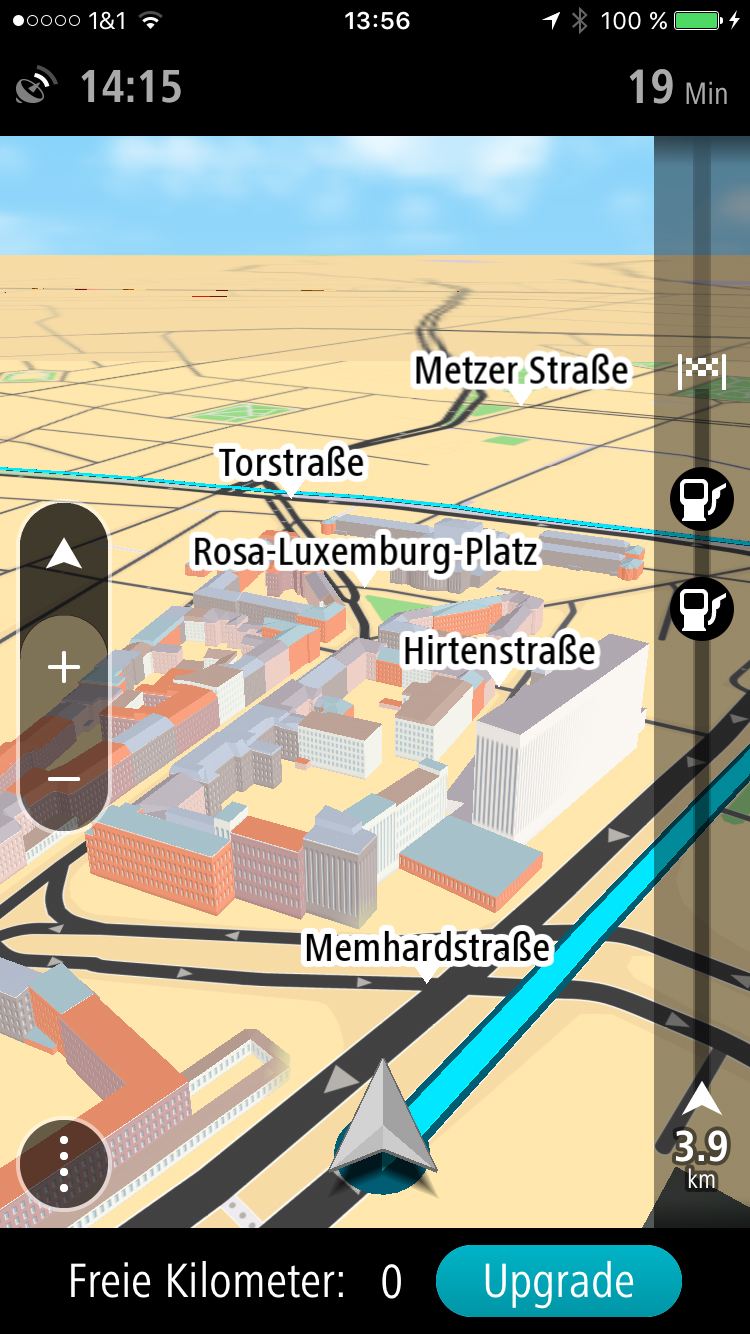Zoom out of the map
750x1334 pixels.
coord(64,778)
